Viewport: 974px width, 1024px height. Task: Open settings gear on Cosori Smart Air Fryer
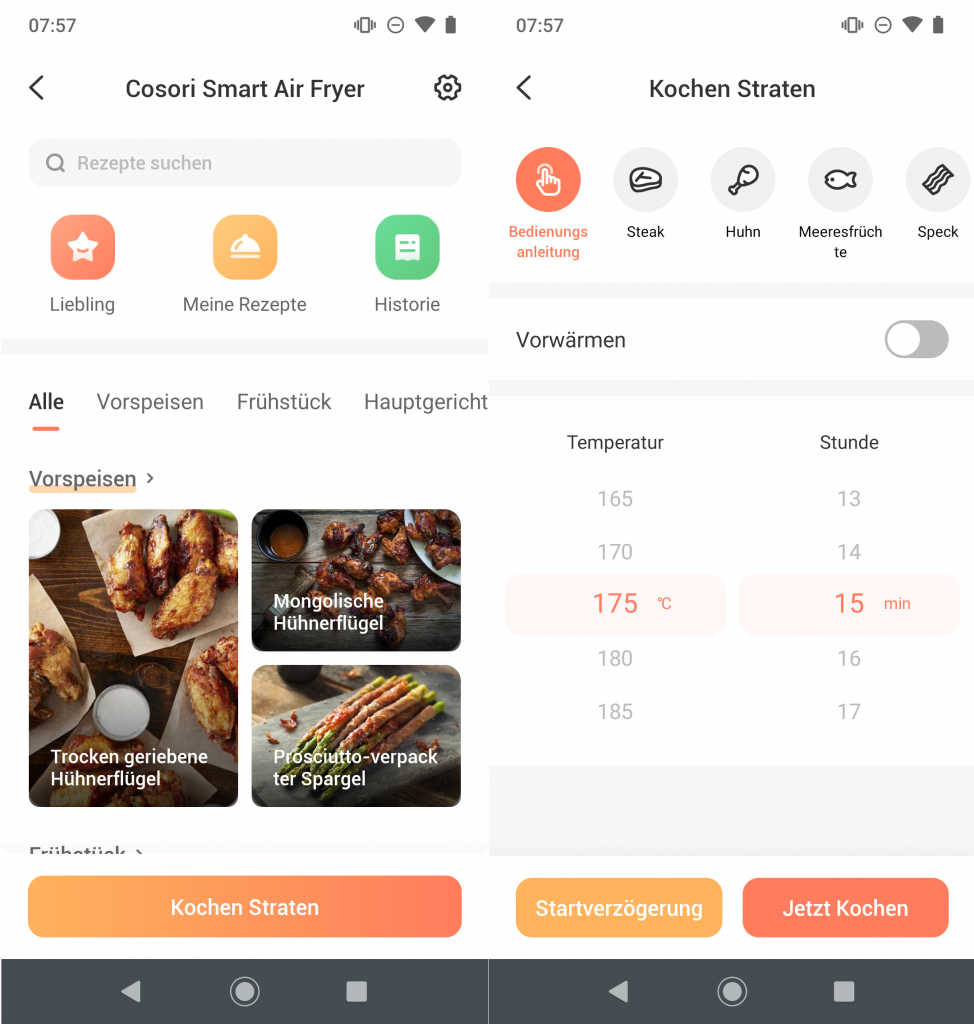point(447,88)
